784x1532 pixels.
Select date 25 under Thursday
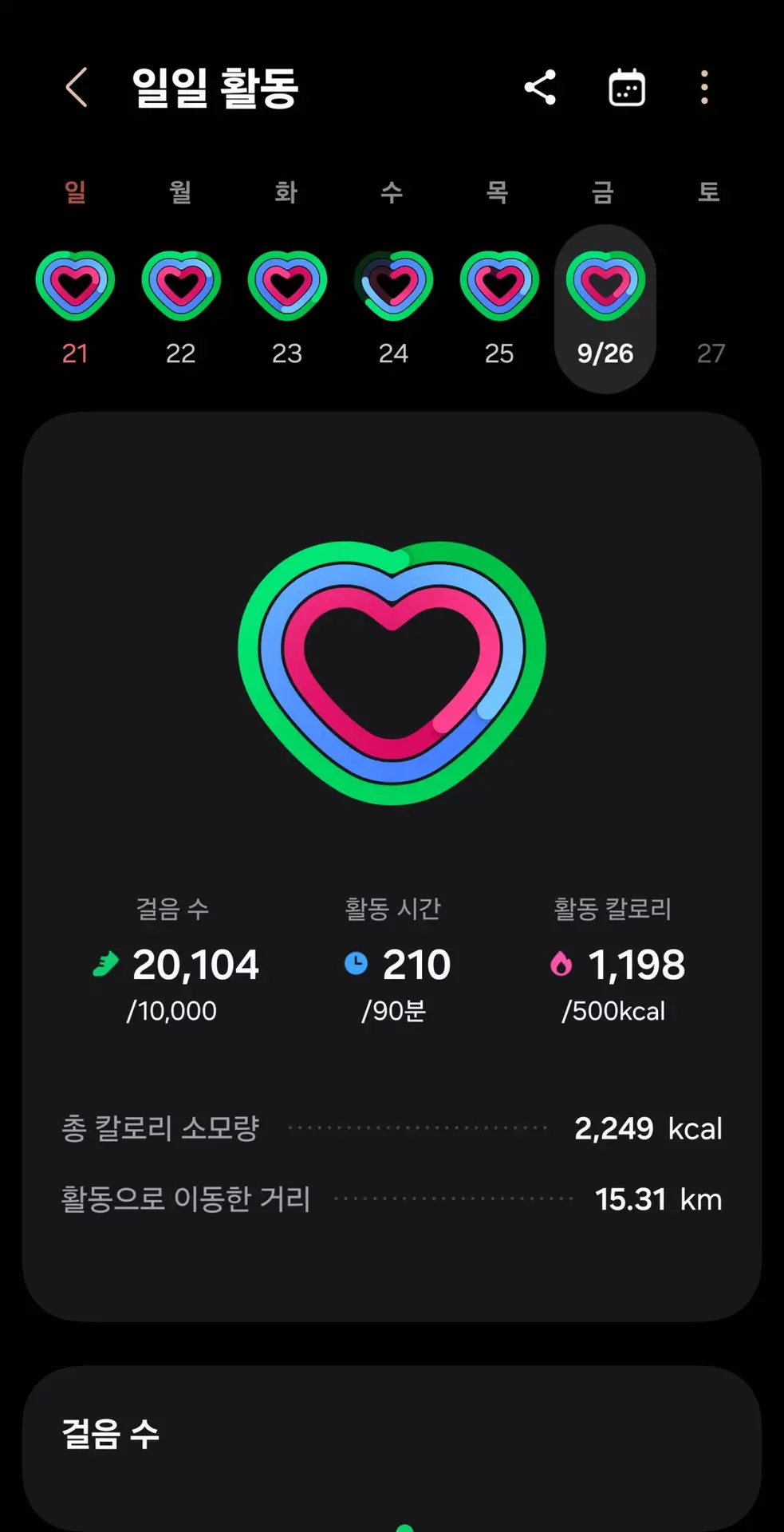(x=499, y=285)
